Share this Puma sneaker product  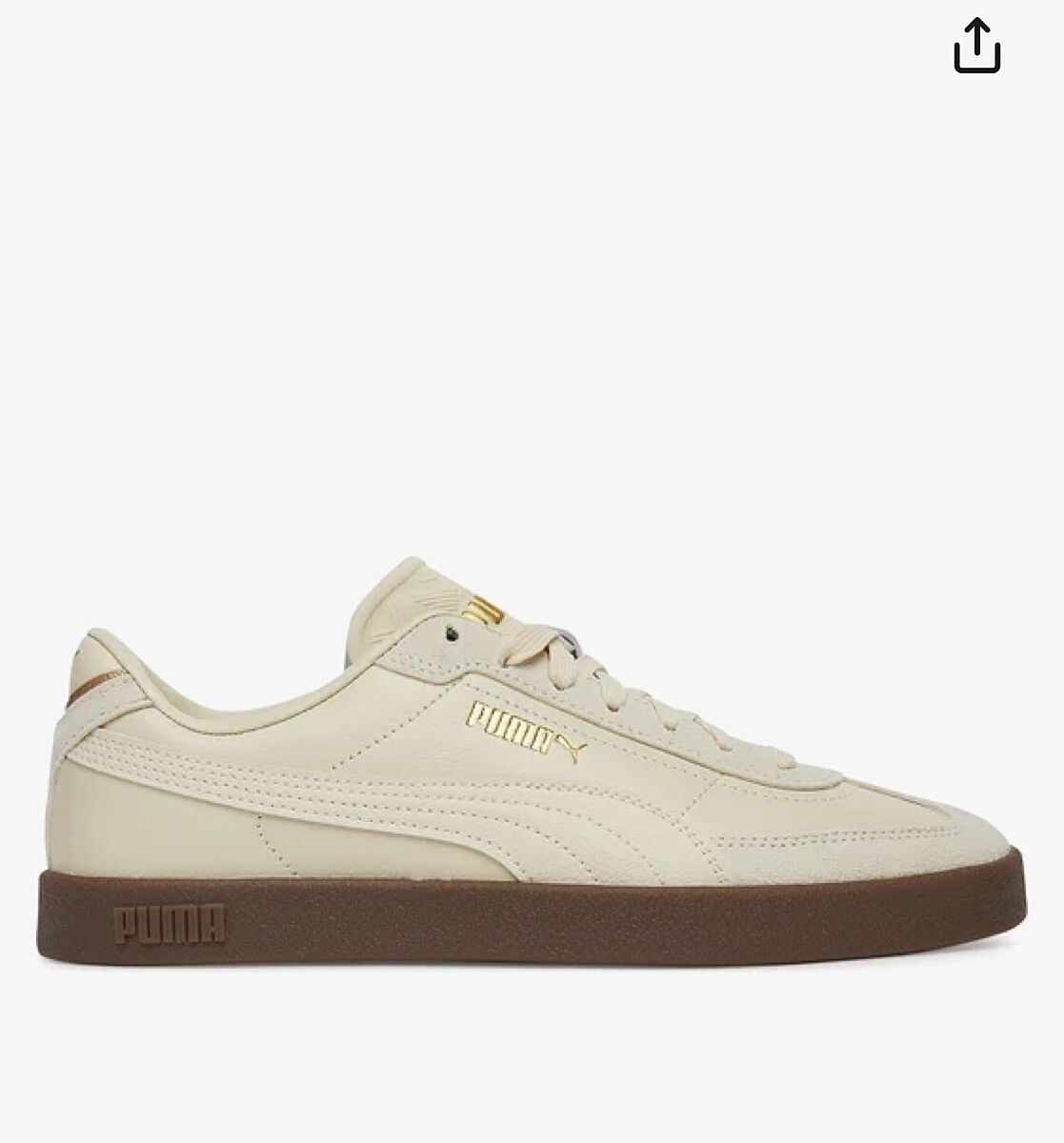click(x=976, y=47)
